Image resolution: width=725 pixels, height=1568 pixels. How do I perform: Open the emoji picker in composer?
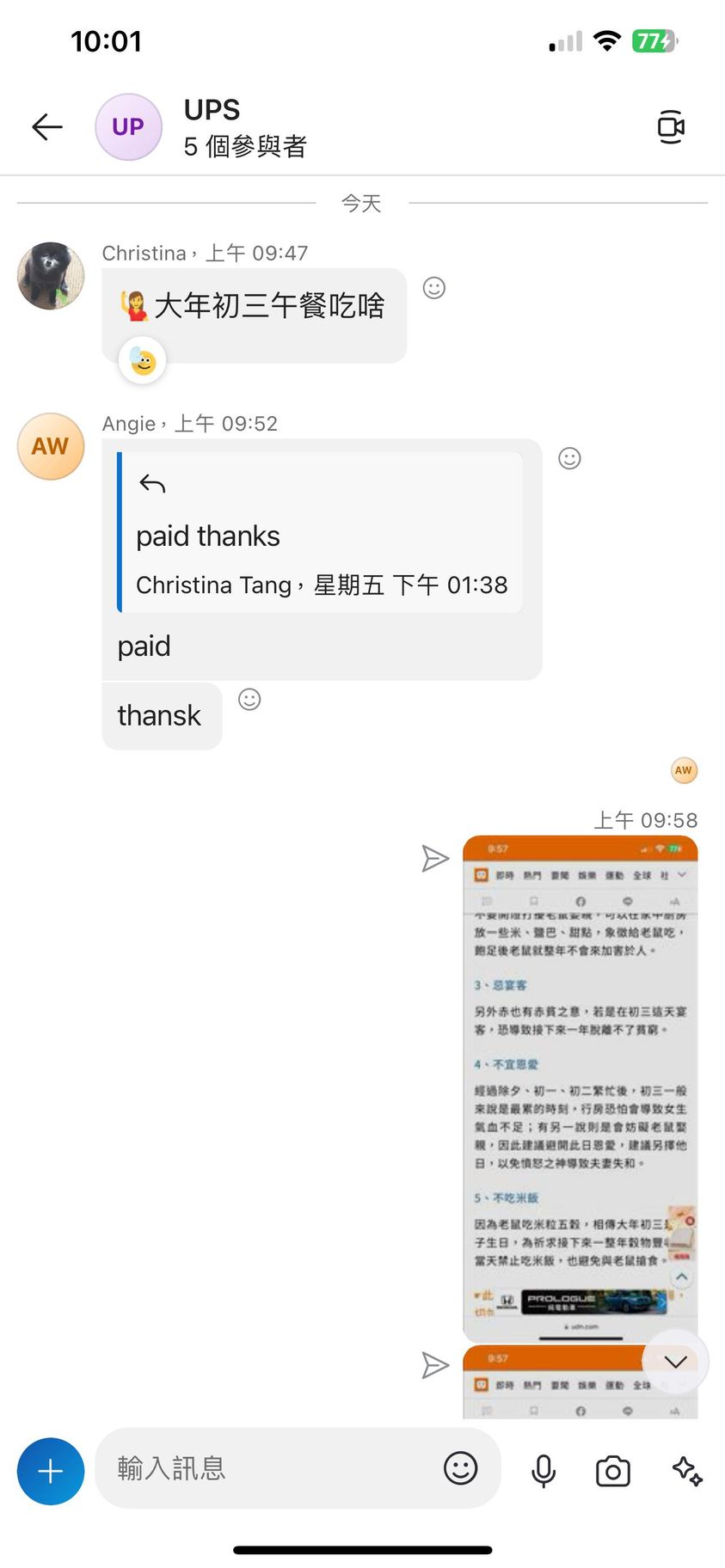[x=460, y=1467]
